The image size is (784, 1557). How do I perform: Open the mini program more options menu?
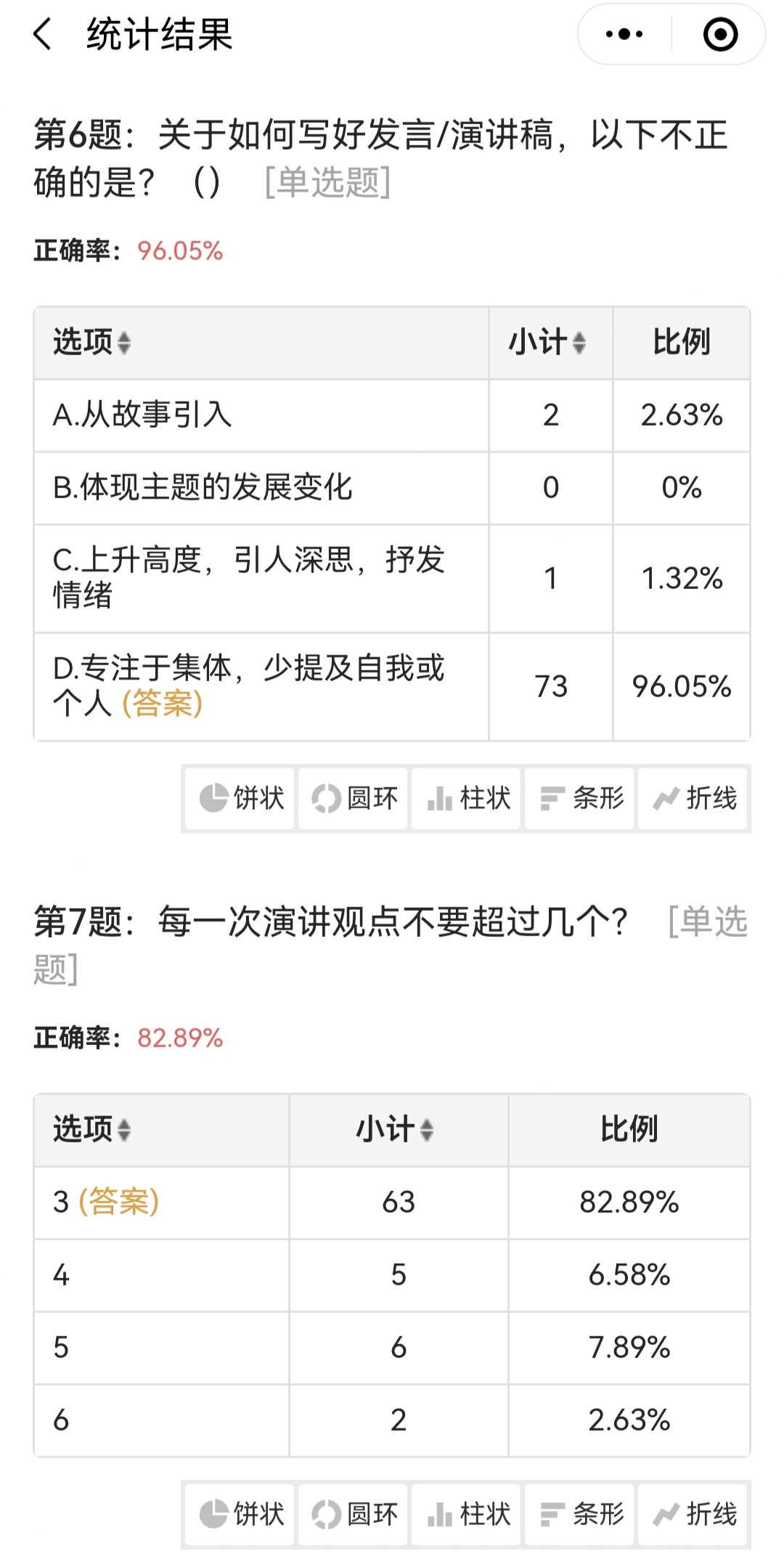pos(624,34)
